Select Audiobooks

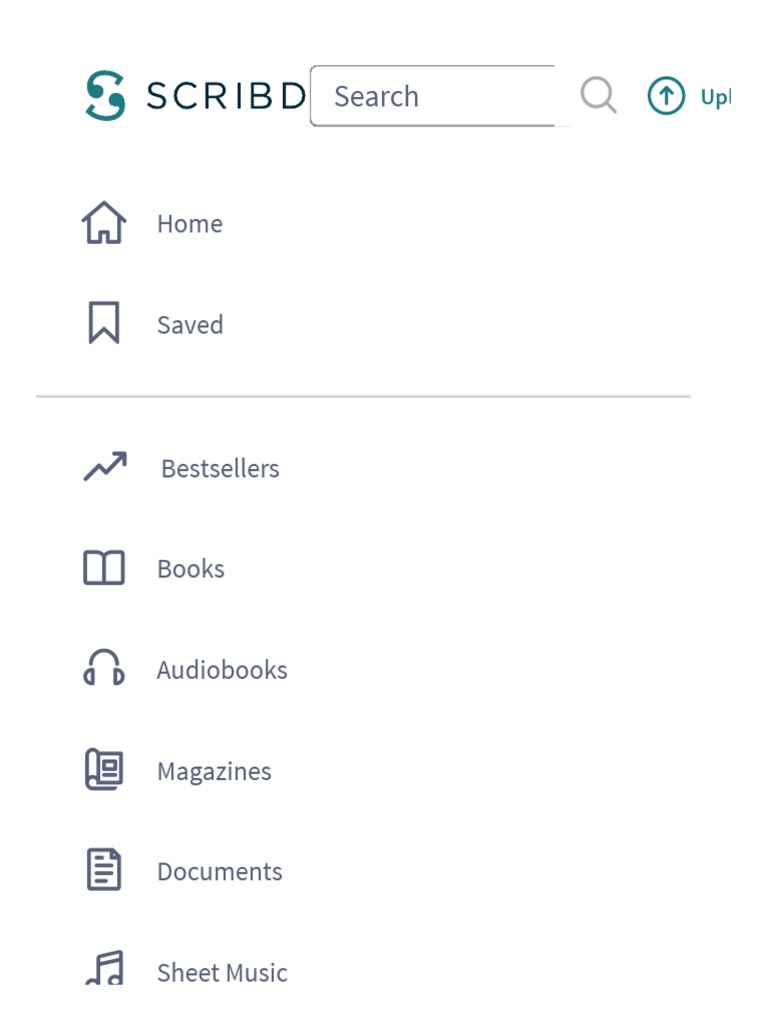[x=185, y=669]
